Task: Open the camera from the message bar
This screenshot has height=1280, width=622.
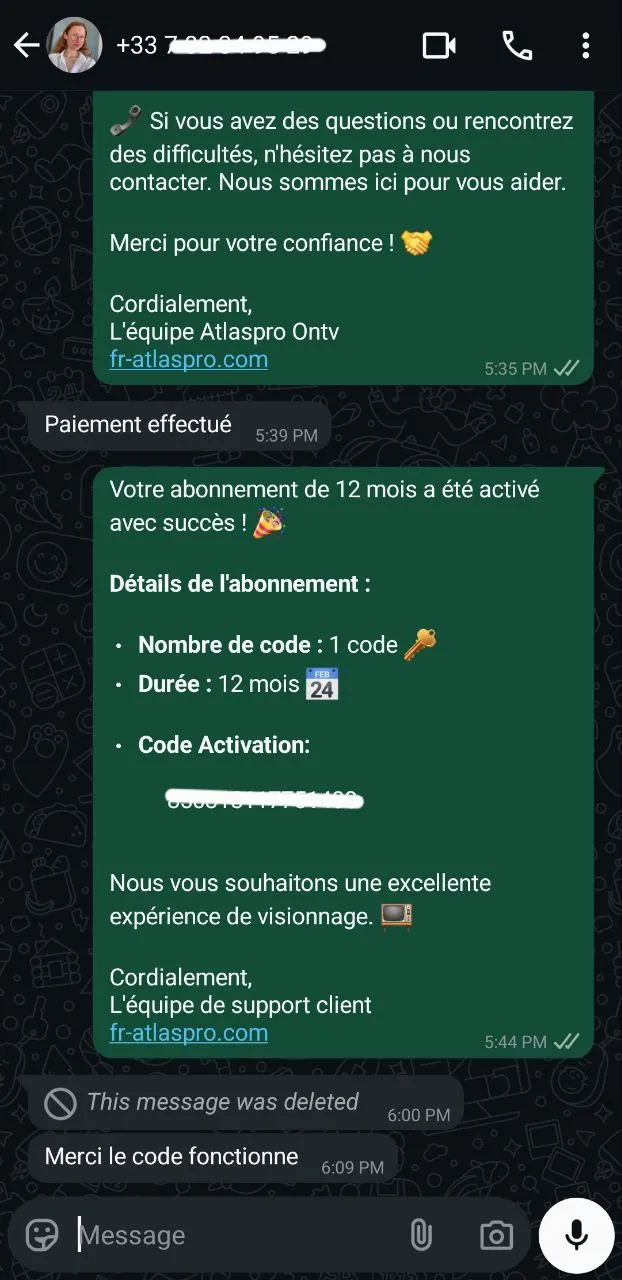Action: [x=496, y=1235]
